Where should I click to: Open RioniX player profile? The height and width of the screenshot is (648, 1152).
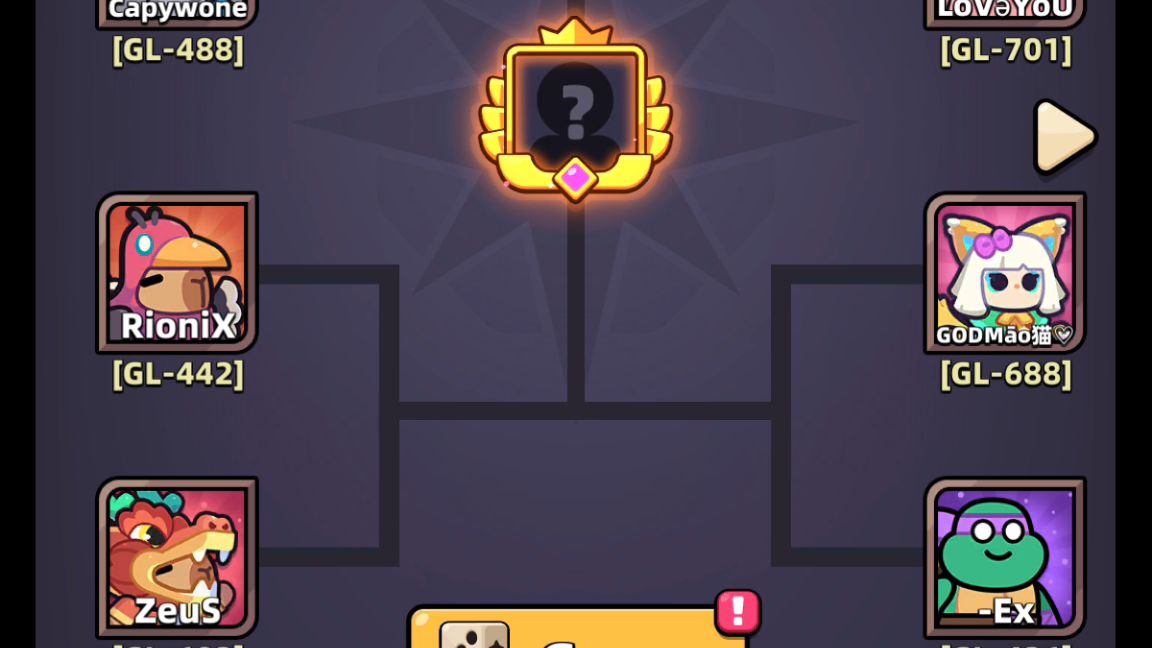[177, 272]
